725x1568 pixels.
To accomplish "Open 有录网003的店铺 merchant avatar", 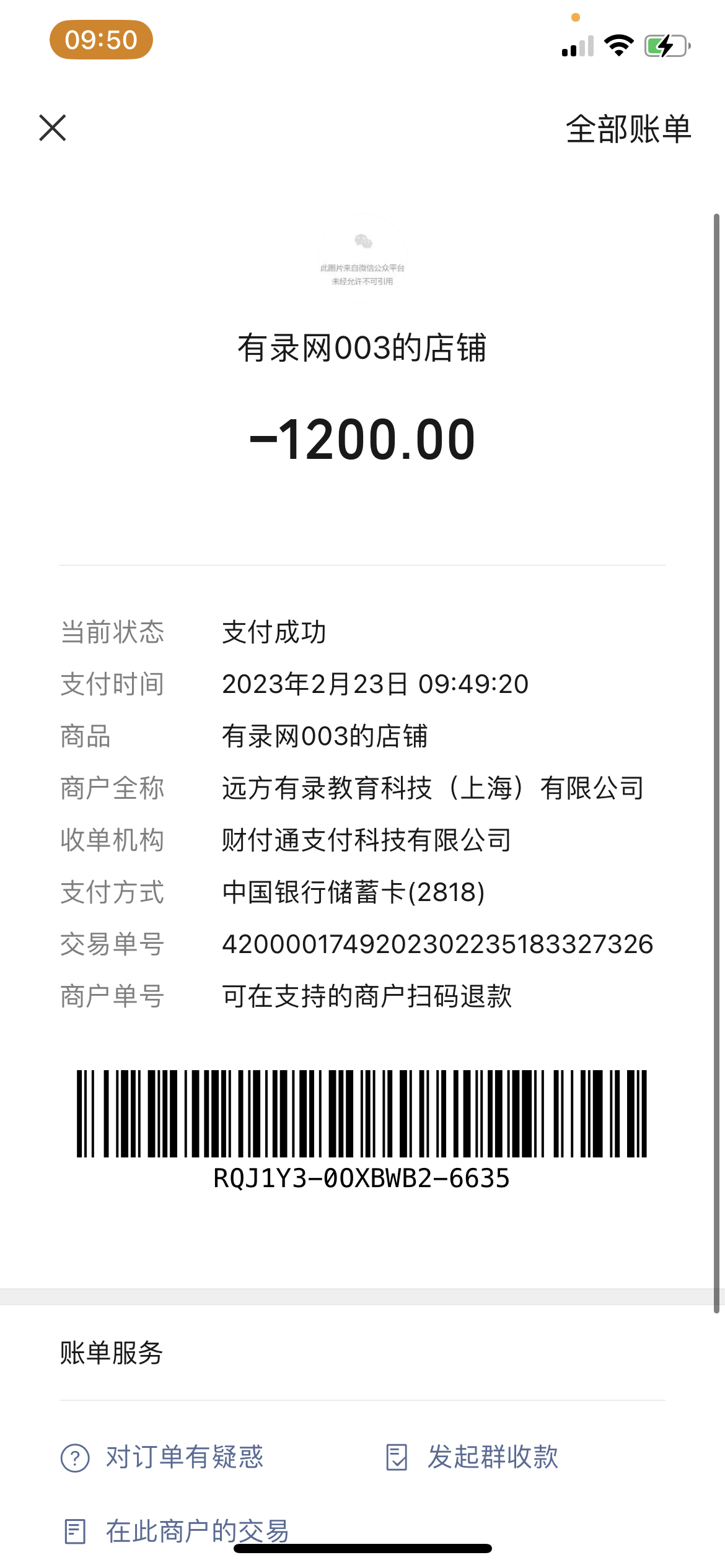I will pyautogui.click(x=362, y=259).
